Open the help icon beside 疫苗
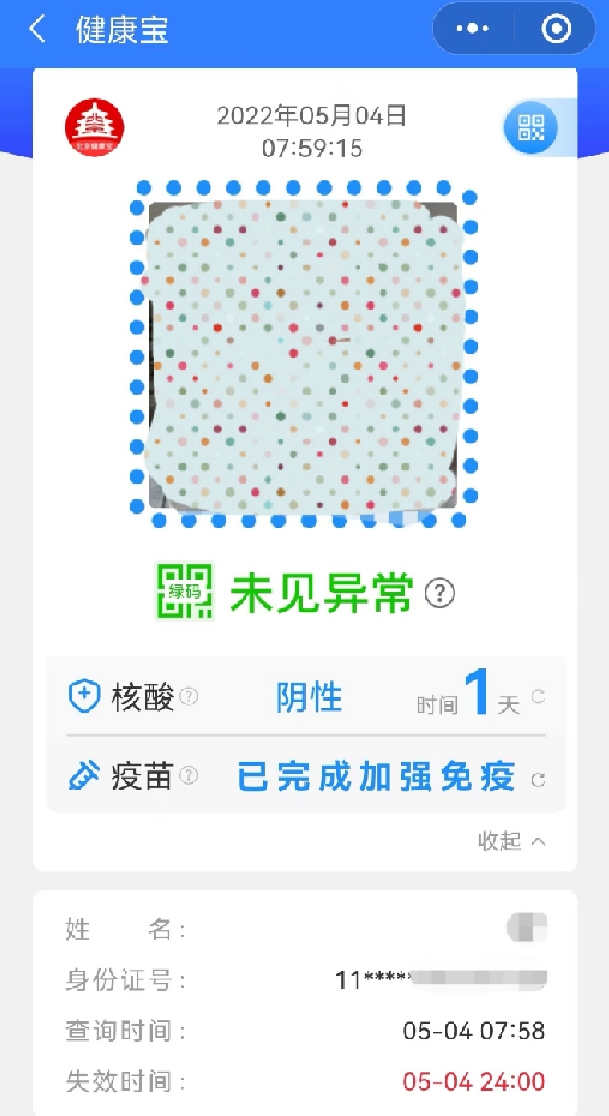609x1116 pixels. tap(188, 776)
